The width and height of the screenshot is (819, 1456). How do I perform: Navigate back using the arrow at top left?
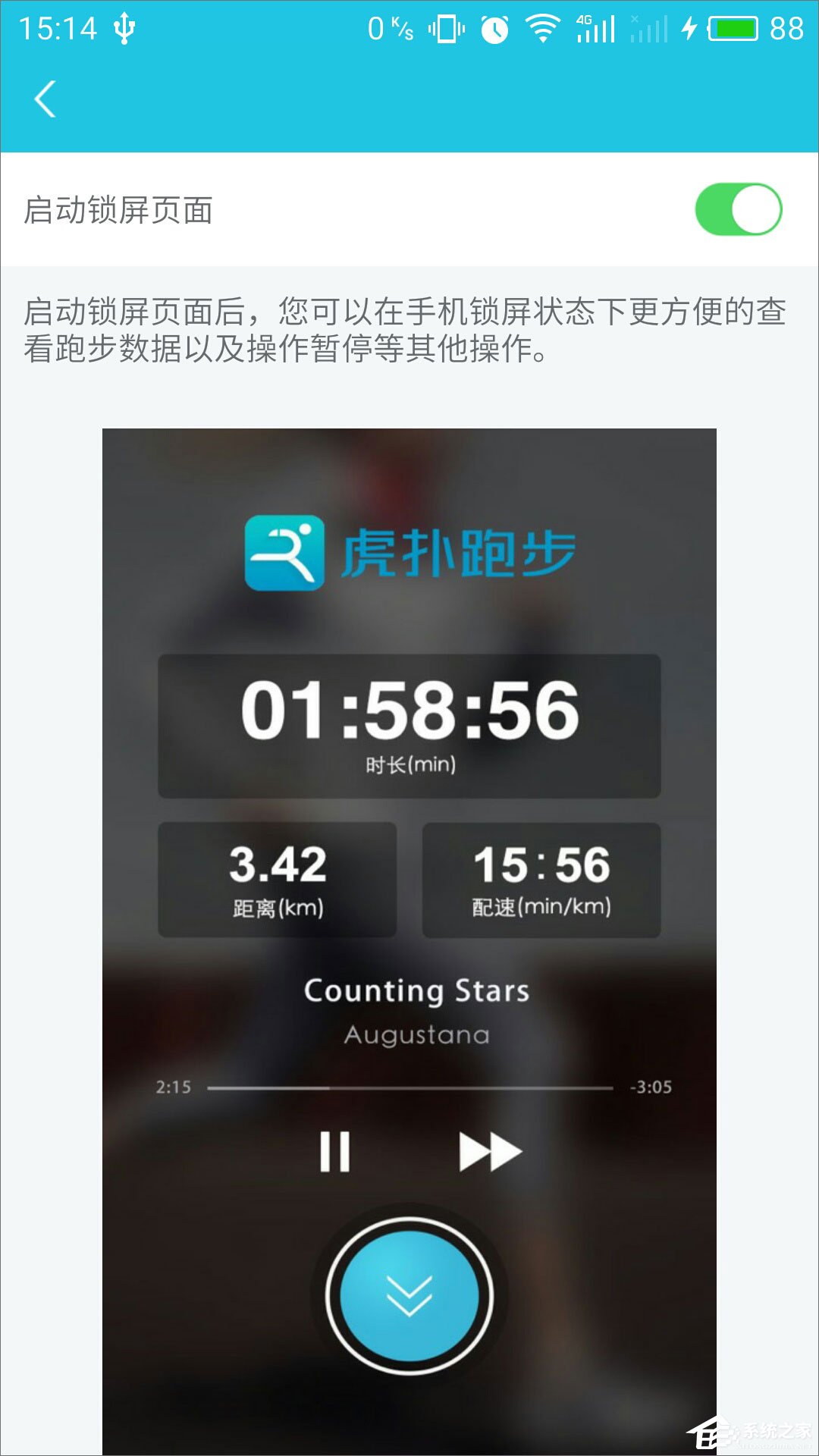click(45, 99)
